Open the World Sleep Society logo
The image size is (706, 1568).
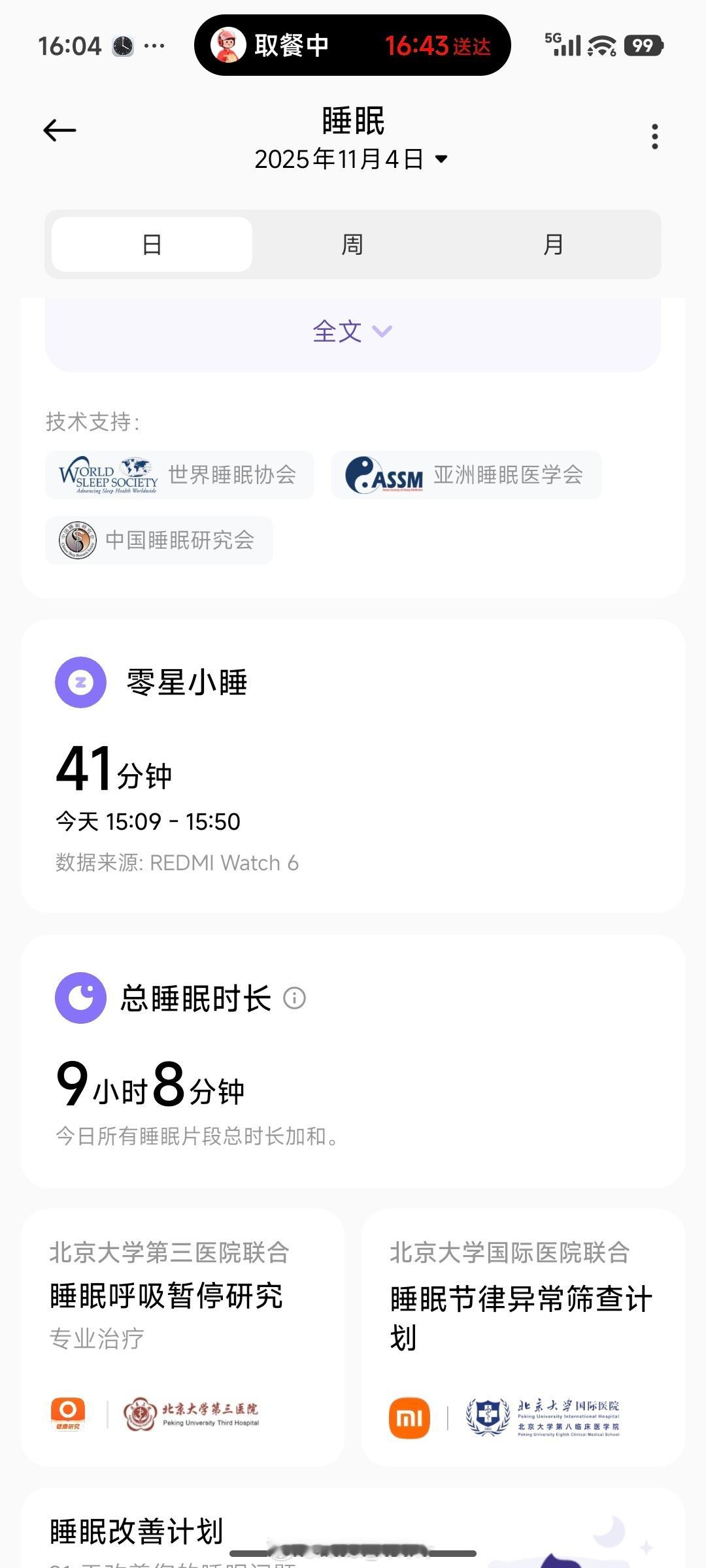pos(108,475)
